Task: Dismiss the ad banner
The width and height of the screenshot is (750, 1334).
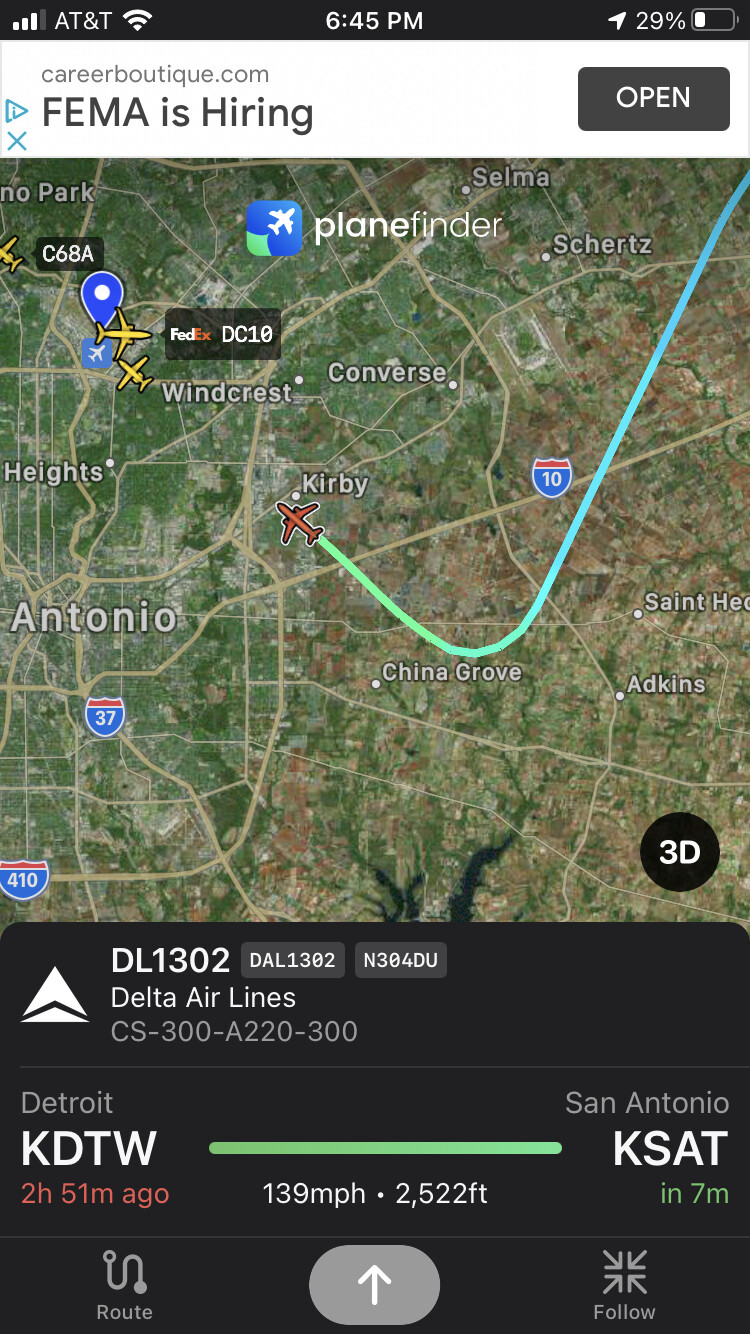Action: (x=16, y=141)
